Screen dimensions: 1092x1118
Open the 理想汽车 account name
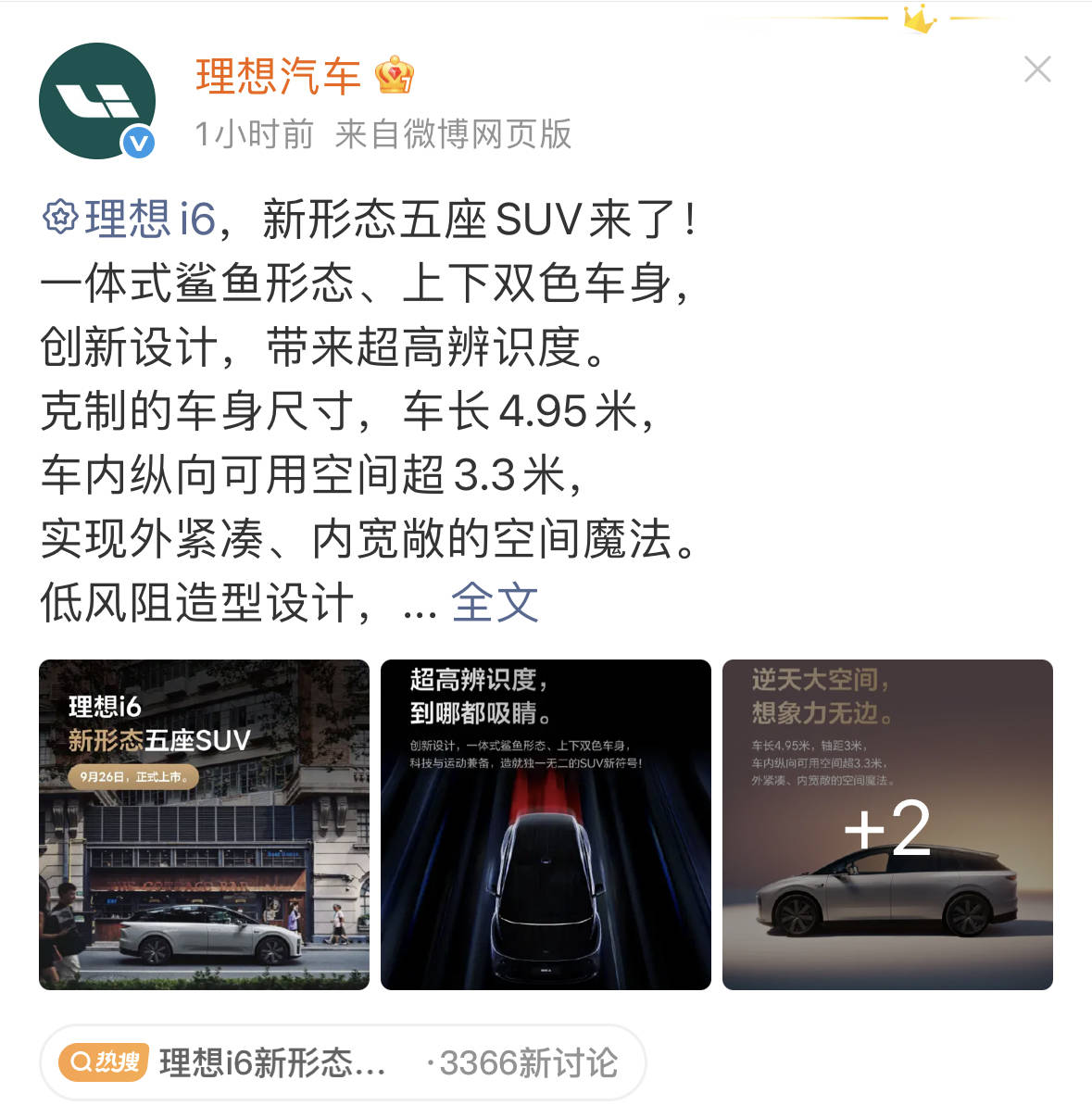click(x=278, y=76)
